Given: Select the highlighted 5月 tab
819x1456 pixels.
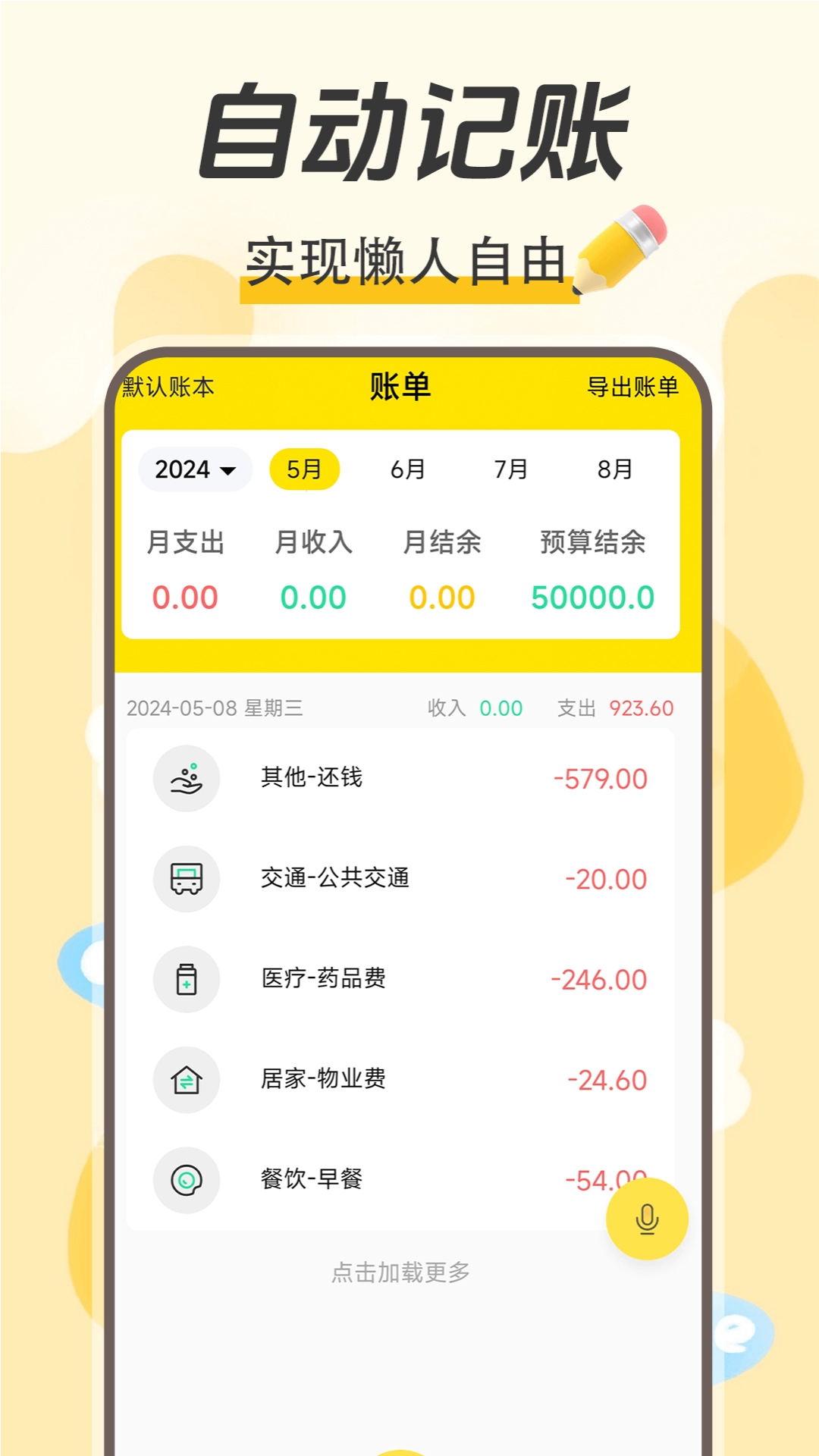Looking at the screenshot, I should [x=304, y=469].
